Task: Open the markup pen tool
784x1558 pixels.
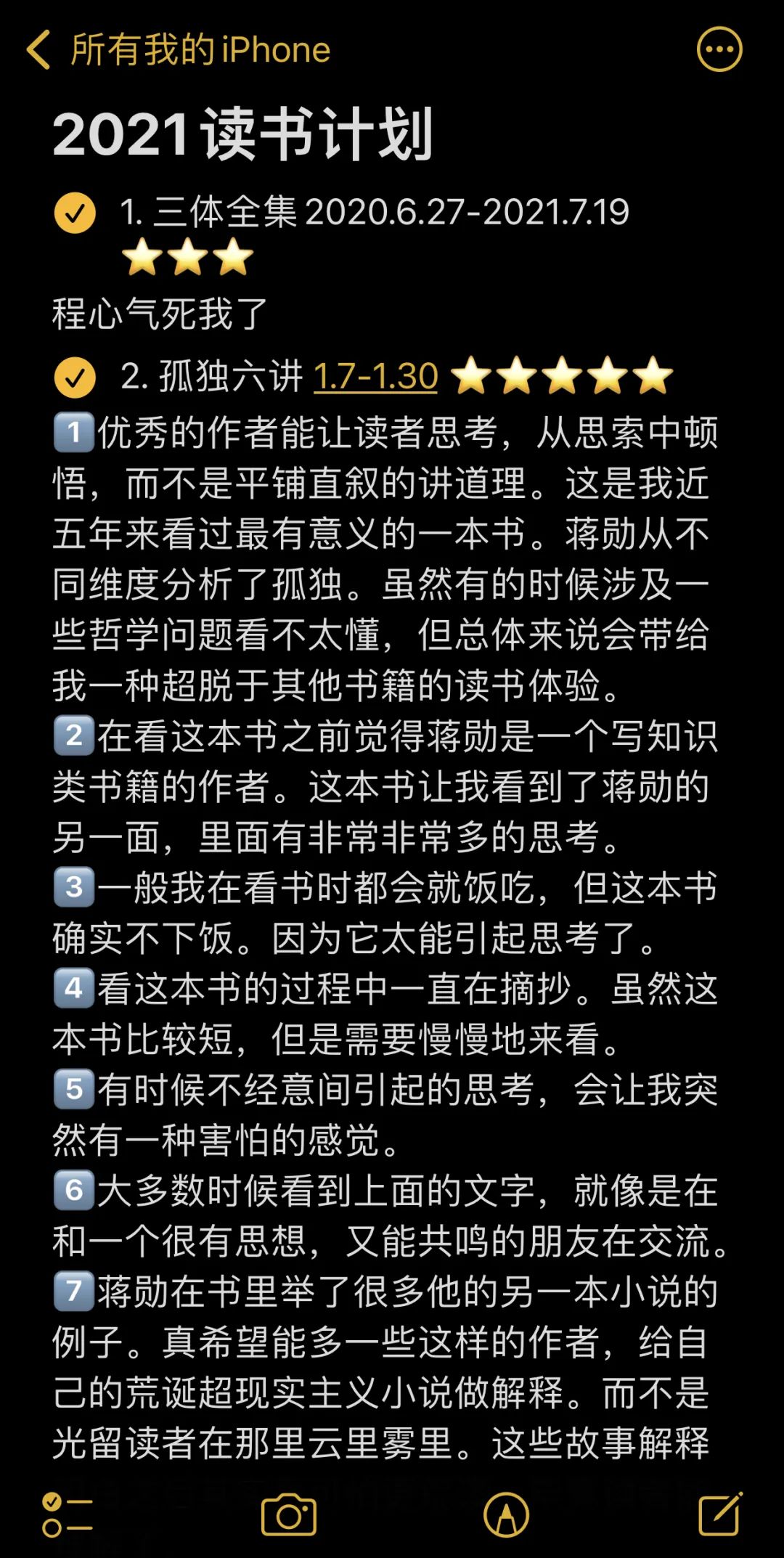Action: coord(506,1515)
